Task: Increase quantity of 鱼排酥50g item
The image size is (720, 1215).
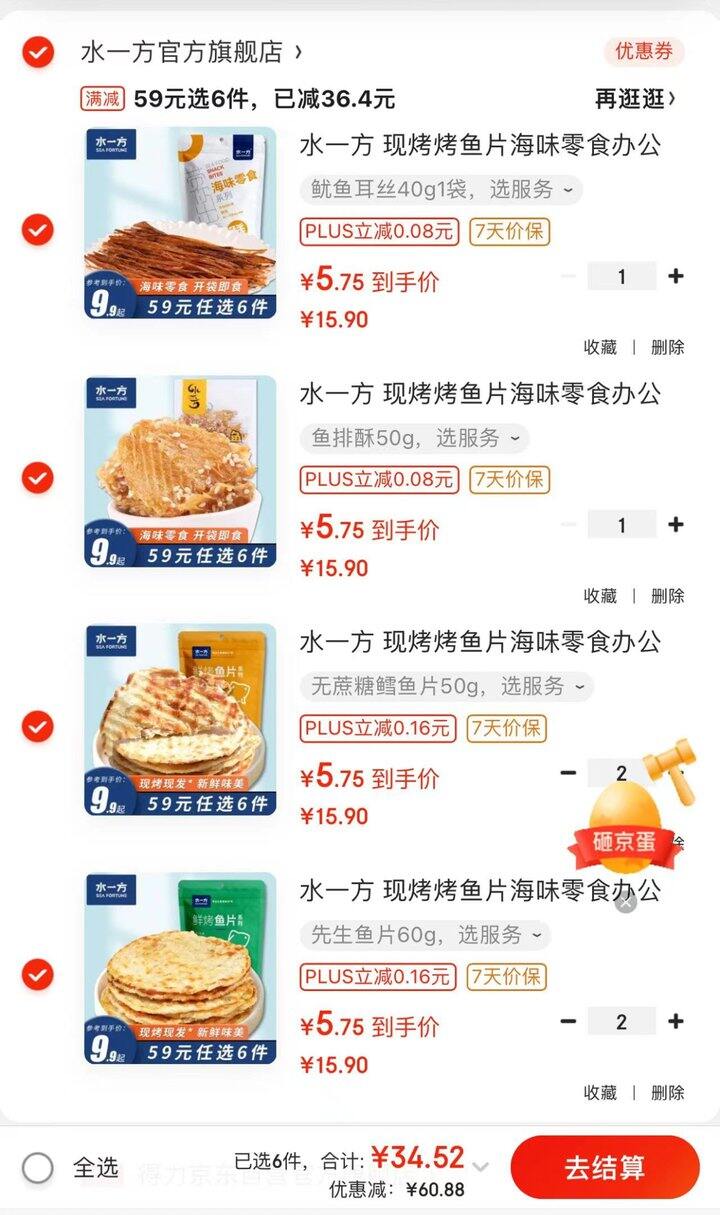Action: pyautogui.click(x=676, y=524)
